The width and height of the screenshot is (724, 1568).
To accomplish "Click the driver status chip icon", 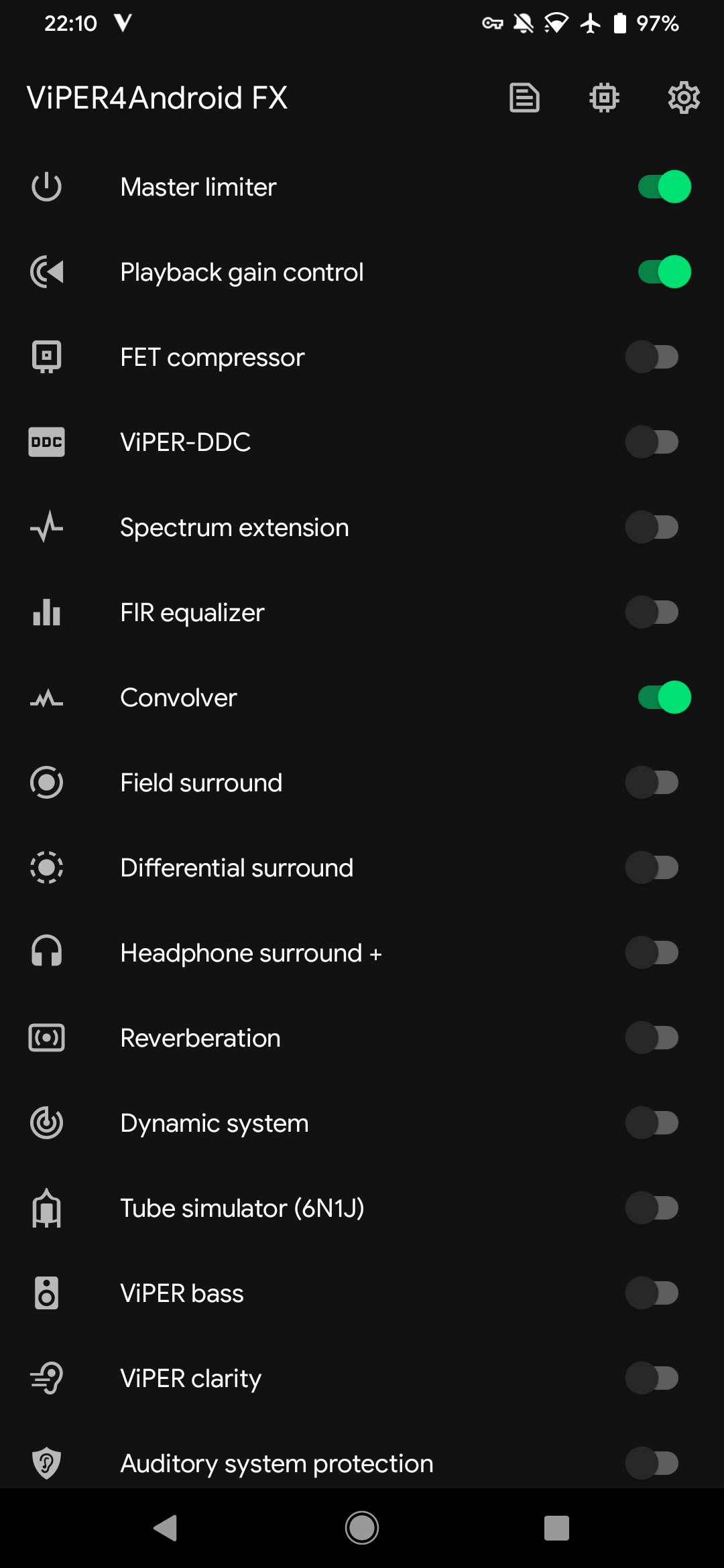I will pyautogui.click(x=603, y=98).
